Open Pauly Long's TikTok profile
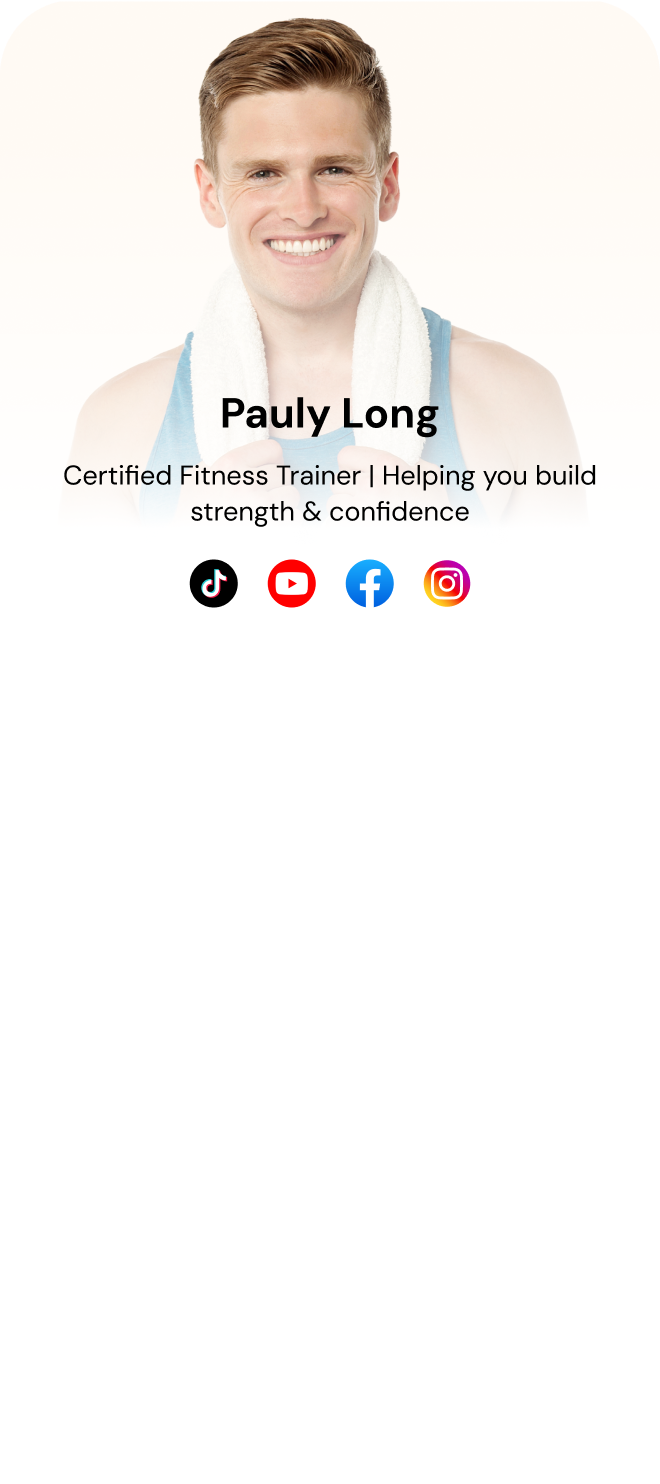Viewport: 660px width, 1484px height. click(x=214, y=584)
